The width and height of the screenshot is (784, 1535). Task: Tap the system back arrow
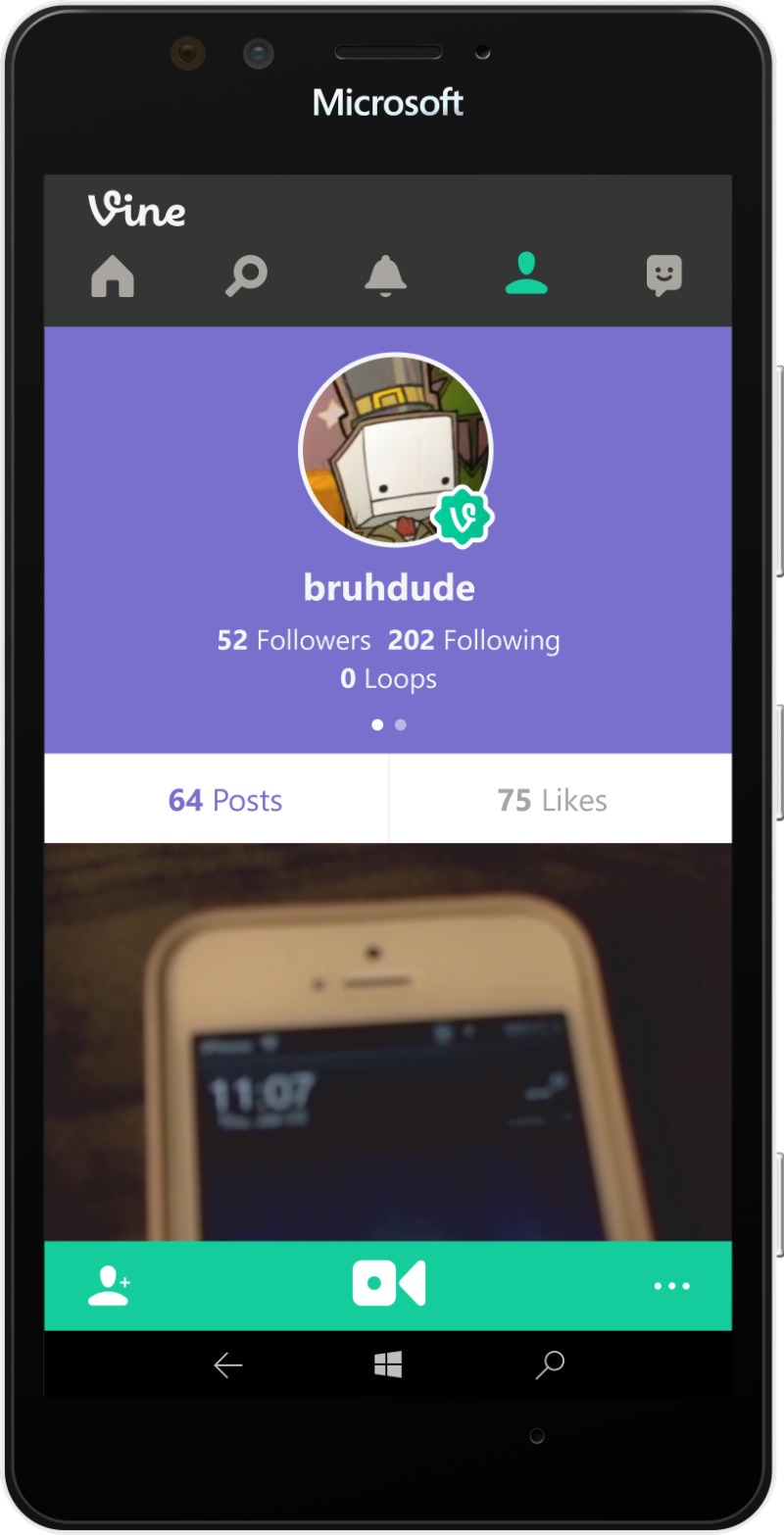coord(227,1364)
